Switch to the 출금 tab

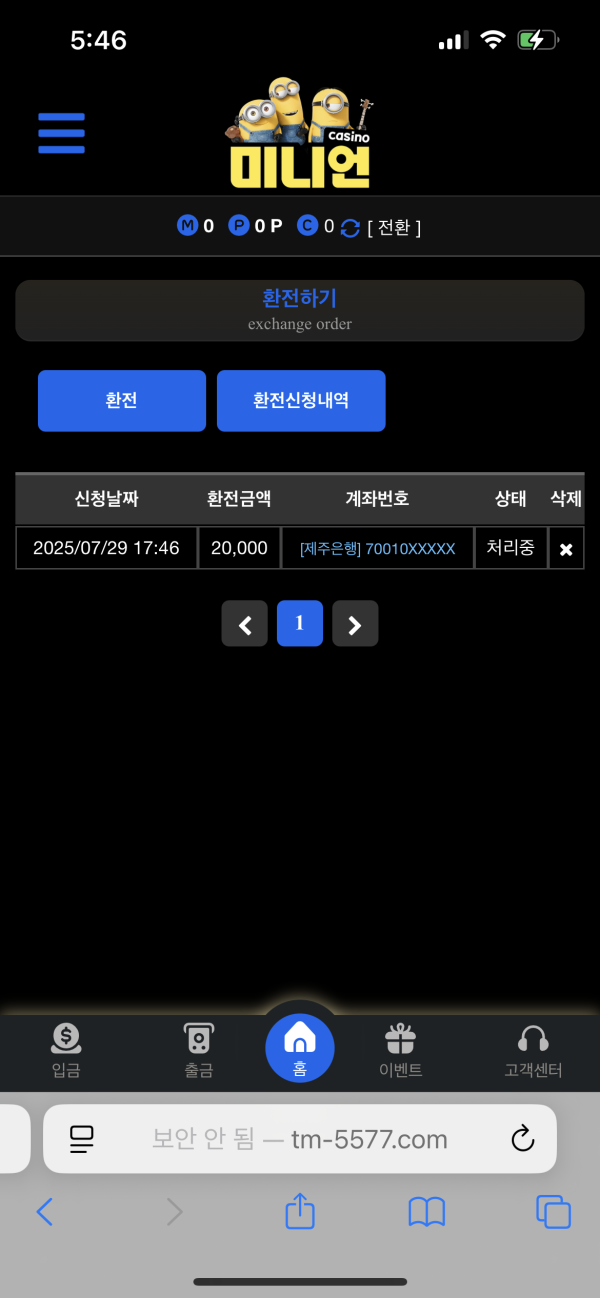coord(198,1051)
